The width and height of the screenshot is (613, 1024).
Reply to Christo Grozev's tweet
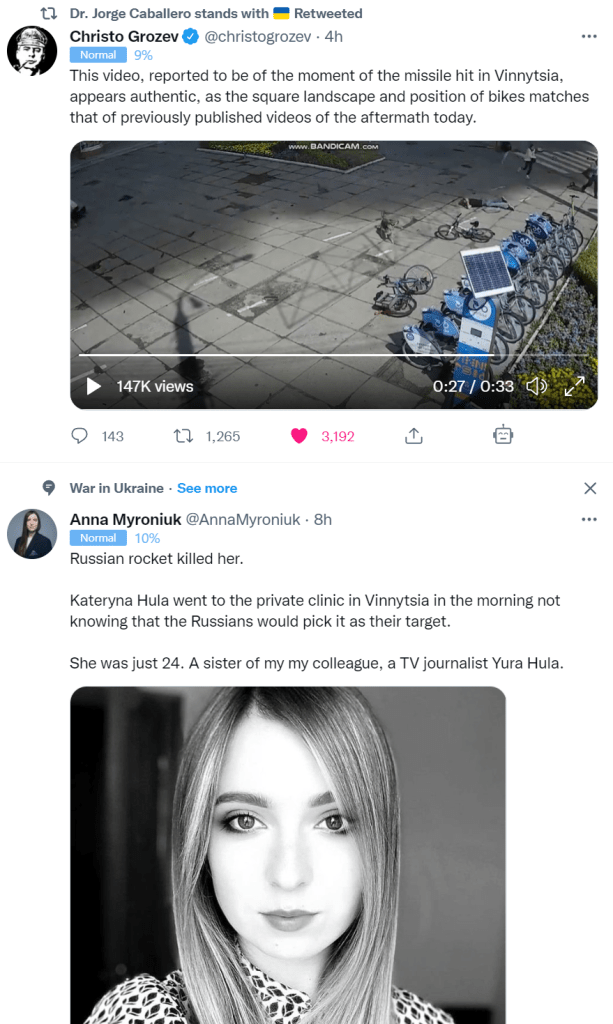click(x=81, y=436)
